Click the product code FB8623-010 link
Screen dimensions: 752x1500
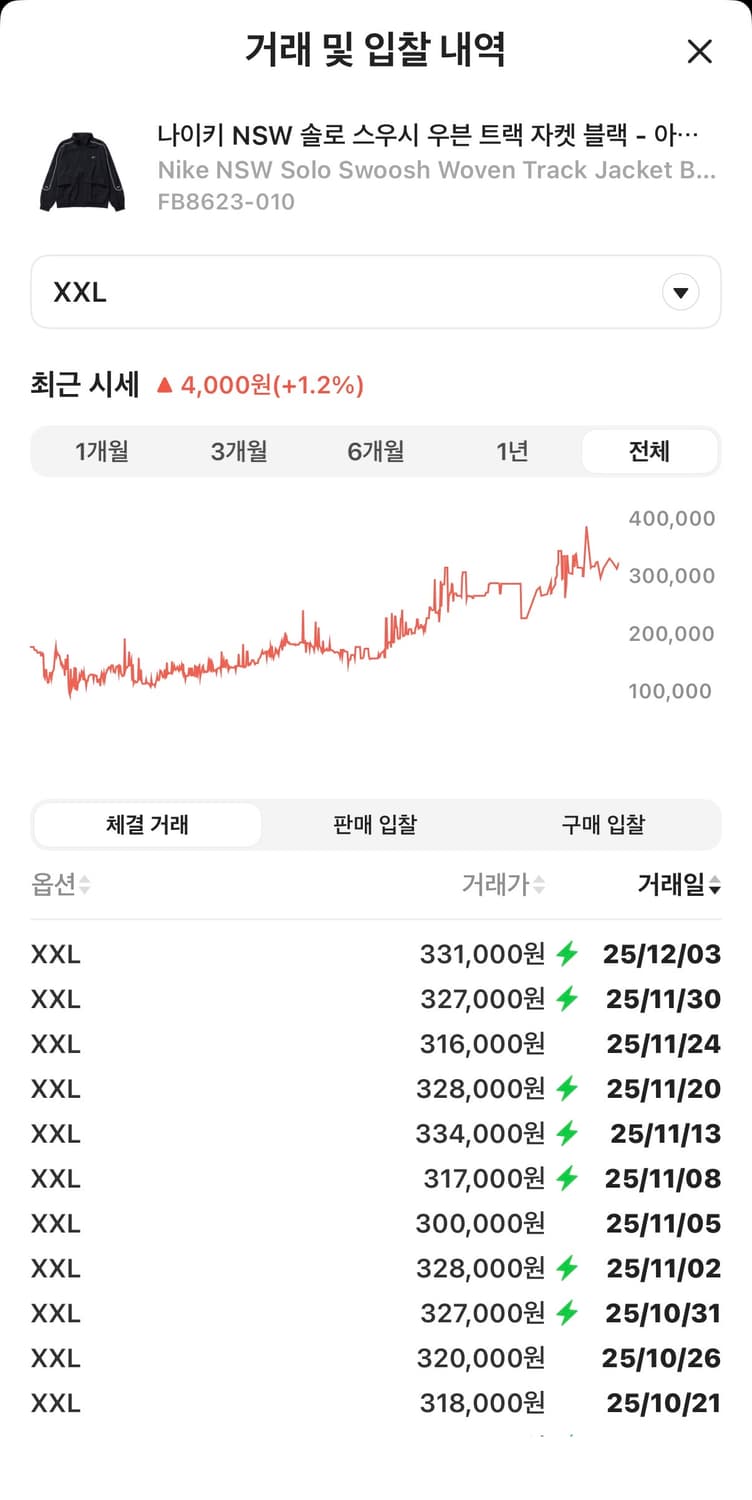pyautogui.click(x=222, y=201)
